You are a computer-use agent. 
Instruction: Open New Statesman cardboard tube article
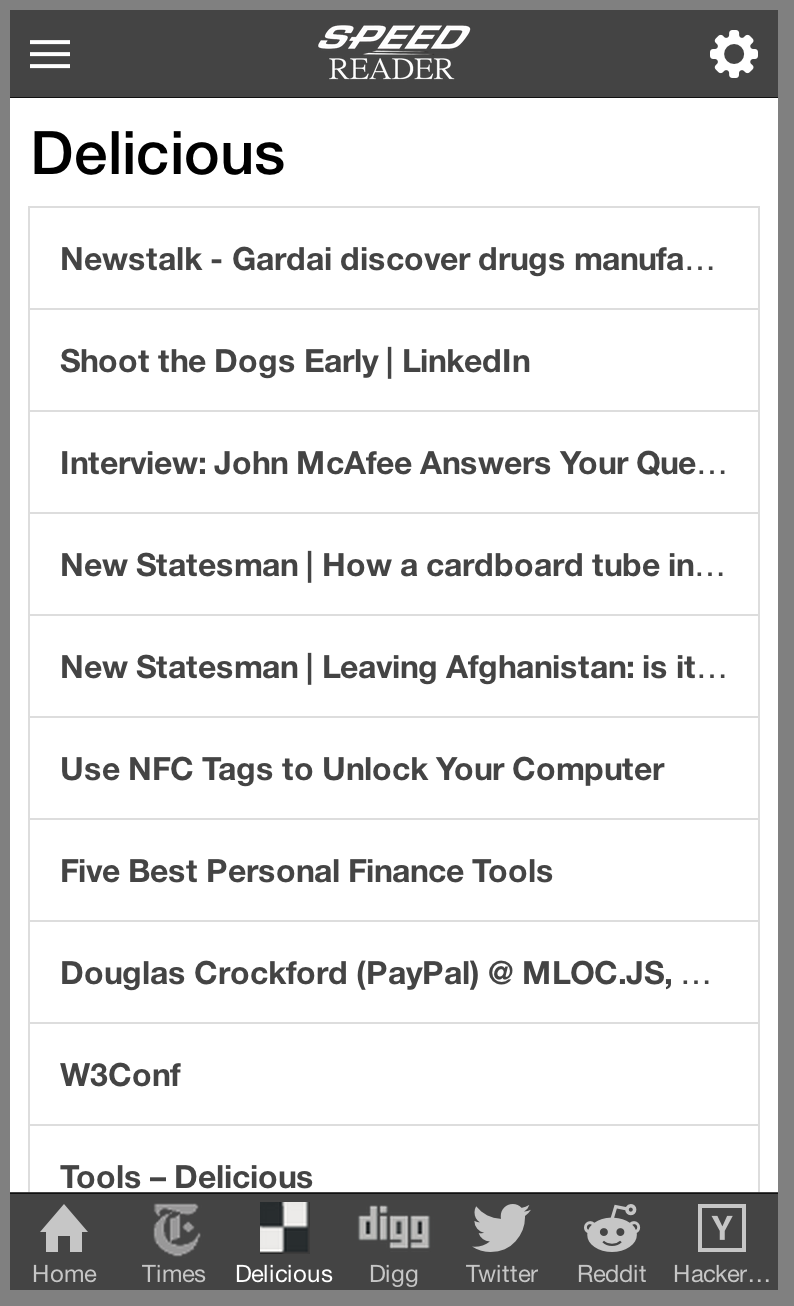click(393, 565)
